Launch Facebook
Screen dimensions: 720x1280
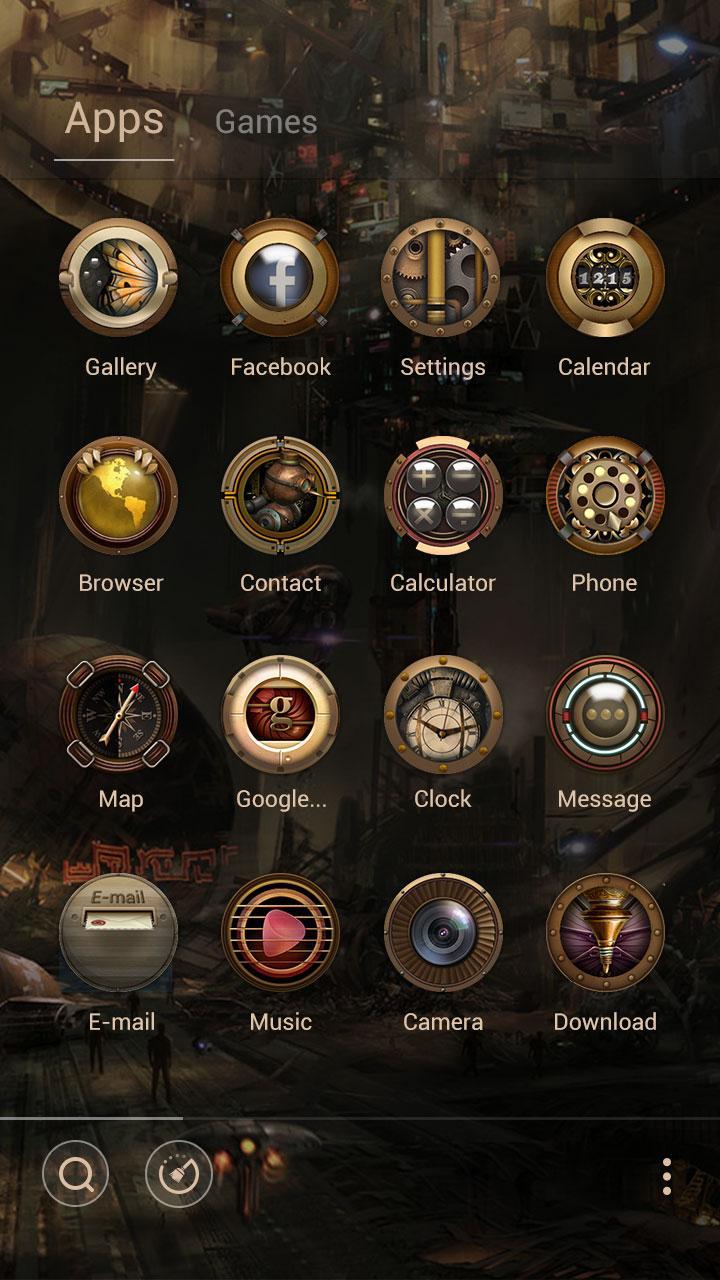(x=280, y=278)
